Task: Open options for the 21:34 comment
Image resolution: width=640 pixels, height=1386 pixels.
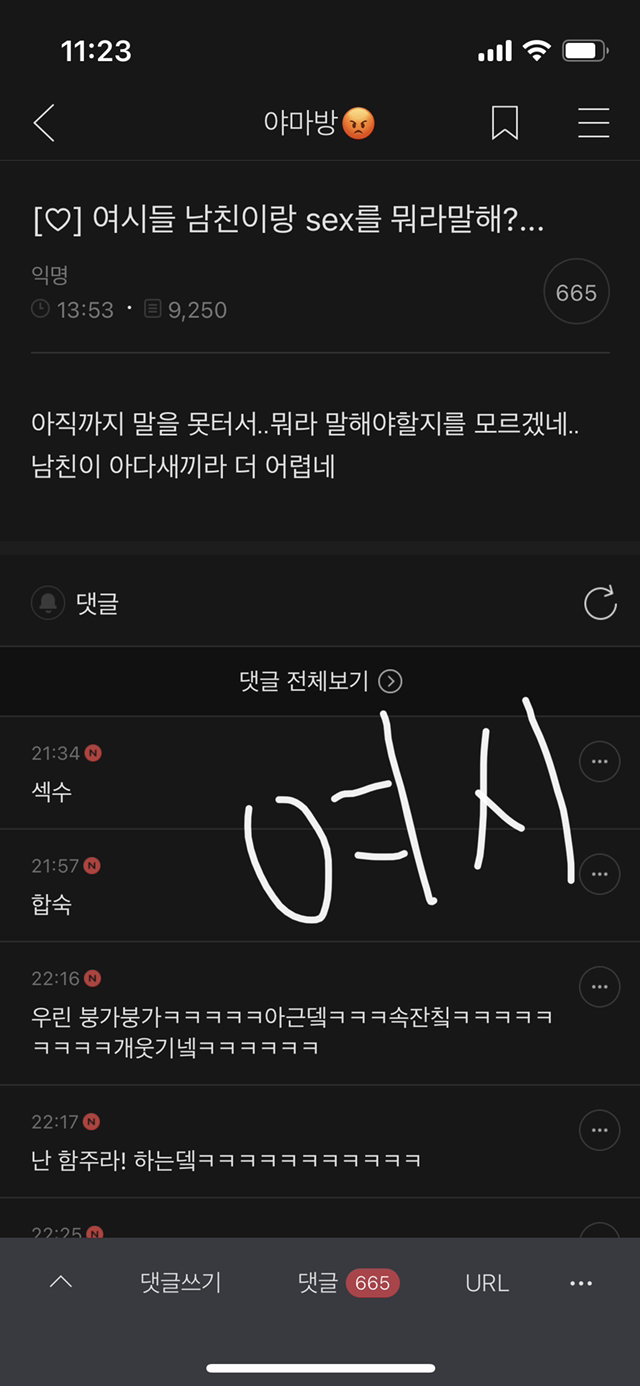Action: coord(599,762)
